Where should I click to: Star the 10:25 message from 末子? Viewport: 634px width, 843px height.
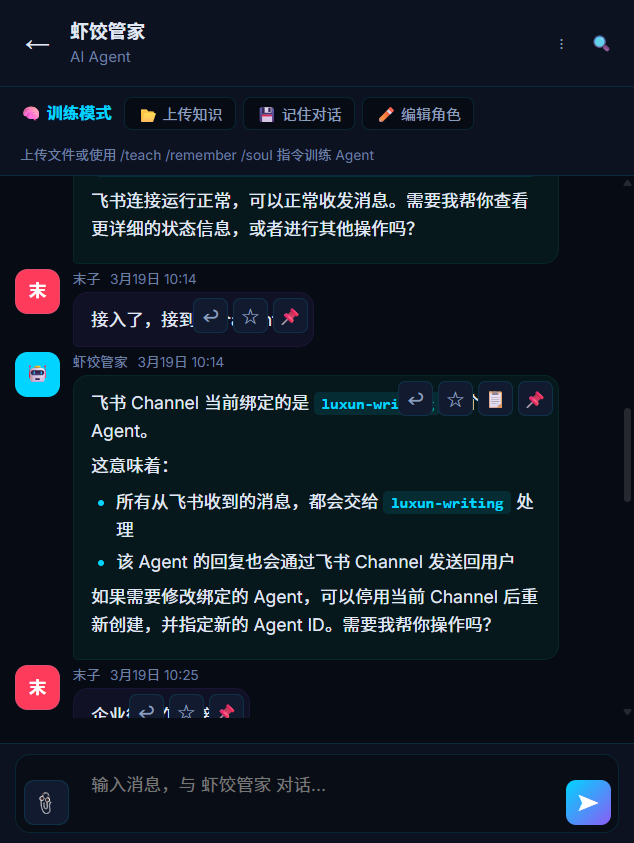coord(186,709)
